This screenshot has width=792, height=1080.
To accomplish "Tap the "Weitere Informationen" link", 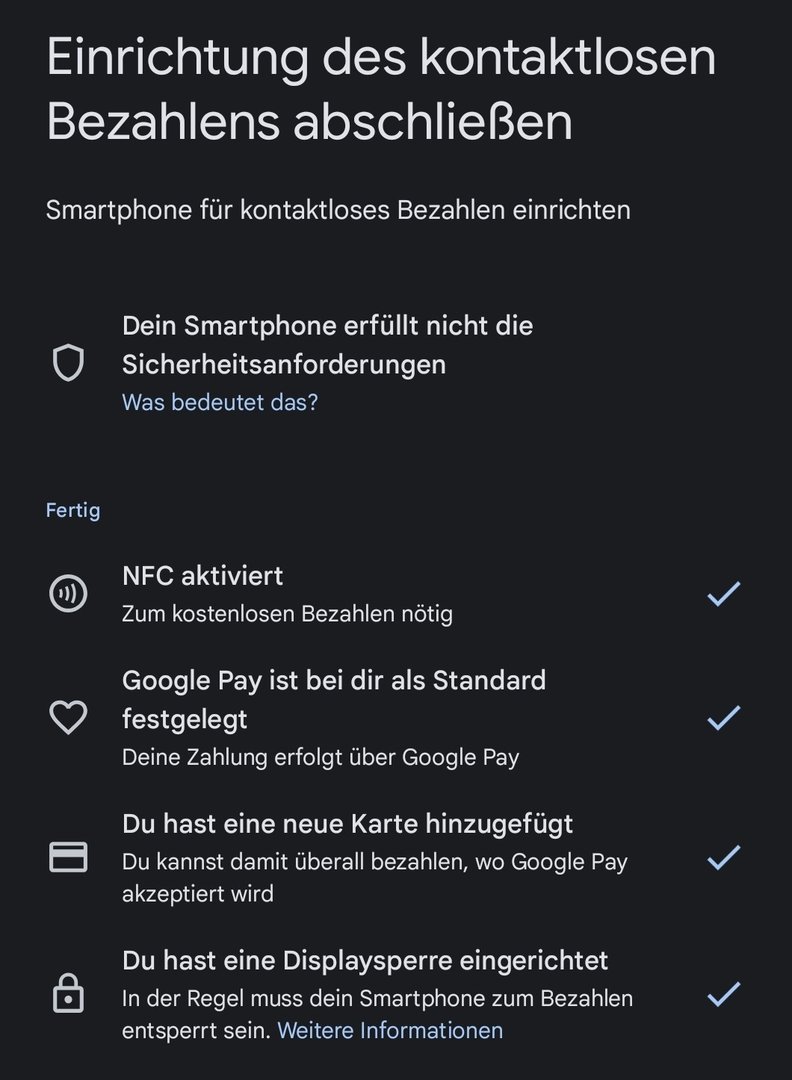I will click(390, 1030).
